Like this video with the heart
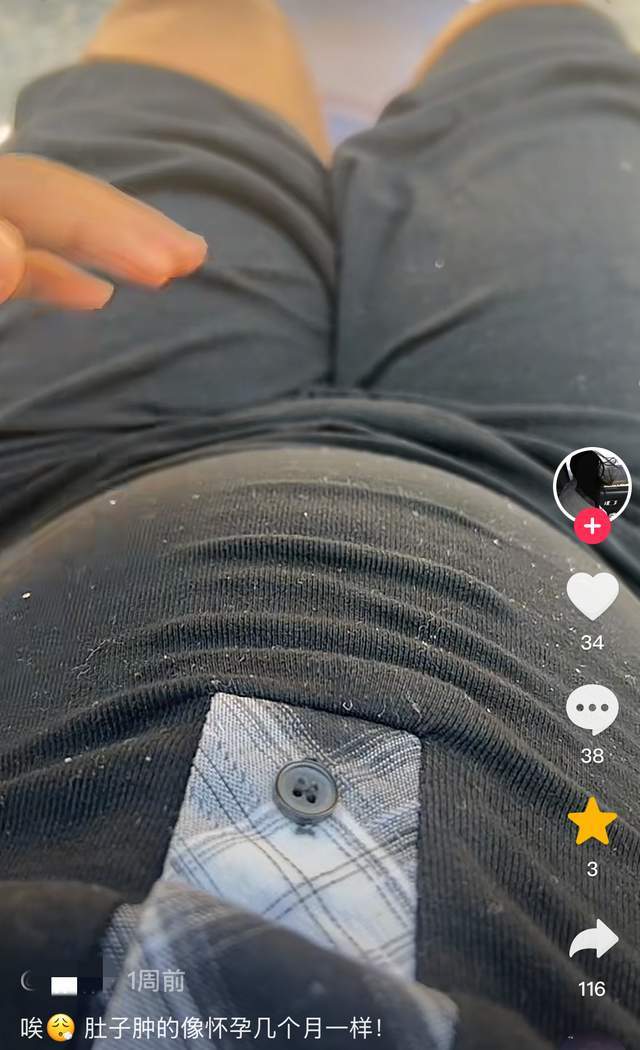Viewport: 640px width, 1050px height. [592, 597]
